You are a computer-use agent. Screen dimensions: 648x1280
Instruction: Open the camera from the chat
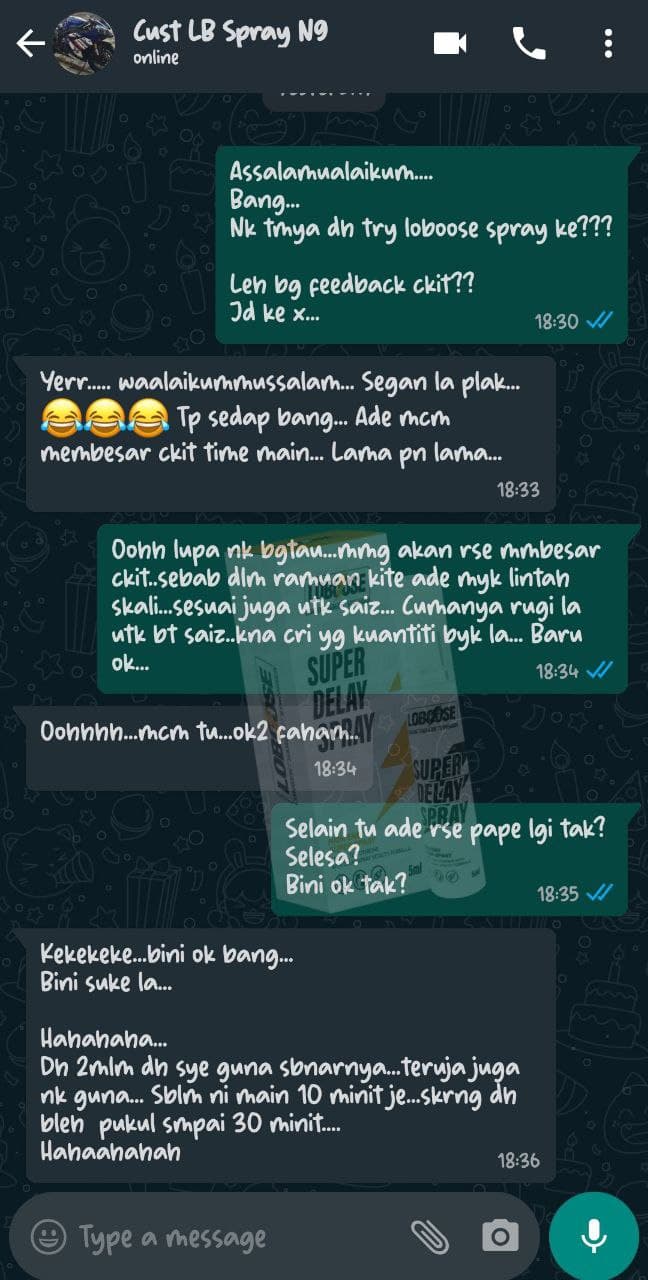[x=500, y=1237]
